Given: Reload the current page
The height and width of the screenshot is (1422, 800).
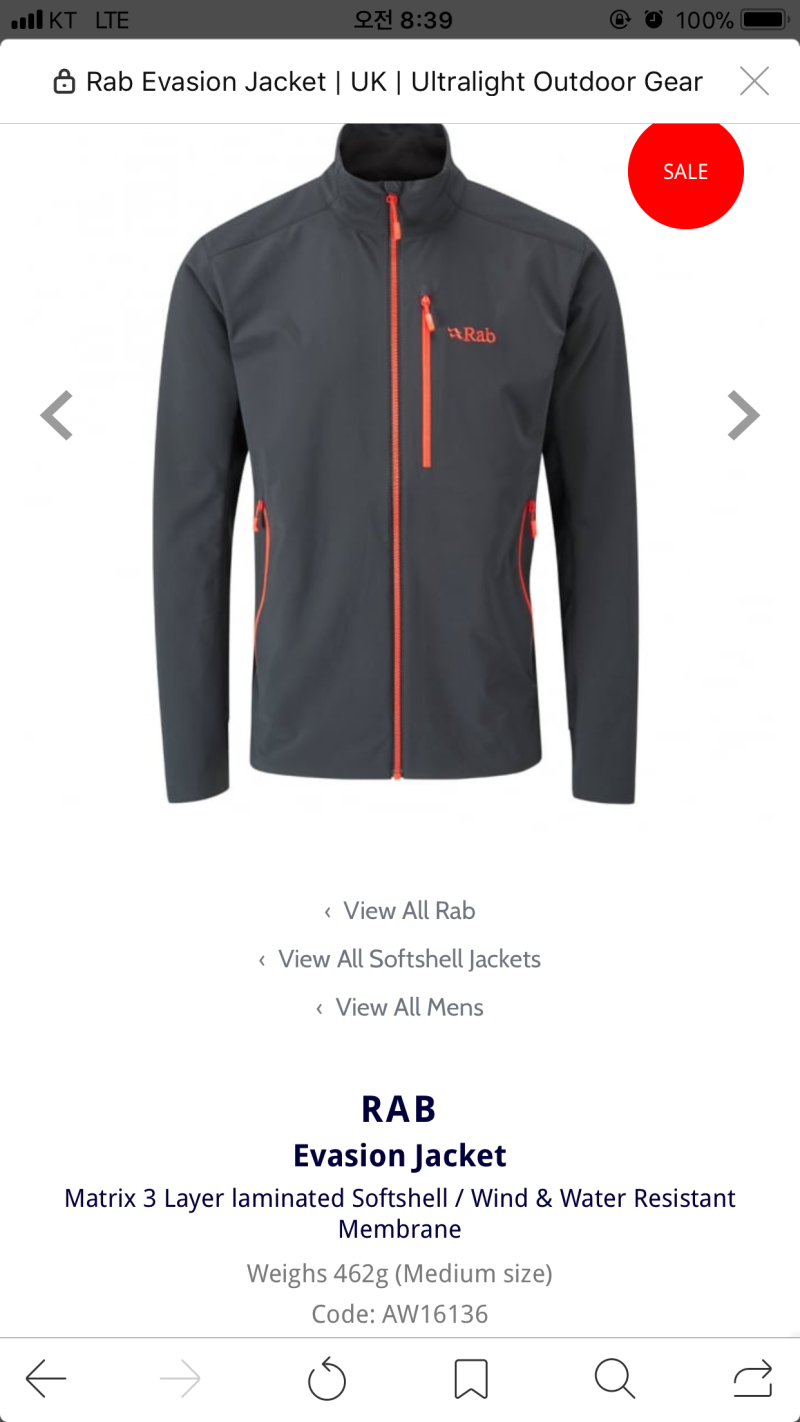Looking at the screenshot, I should [327, 1380].
